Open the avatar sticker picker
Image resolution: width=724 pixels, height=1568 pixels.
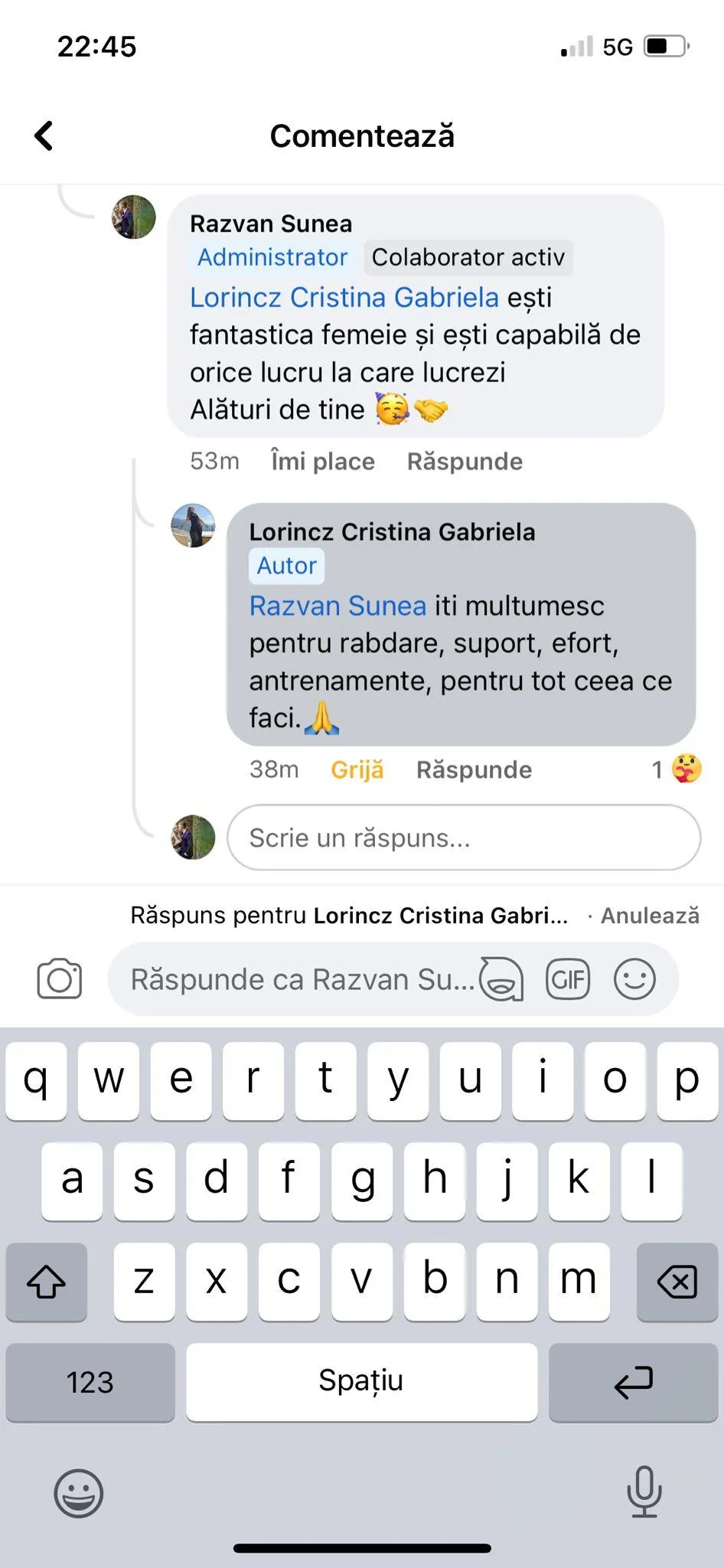coord(501,979)
